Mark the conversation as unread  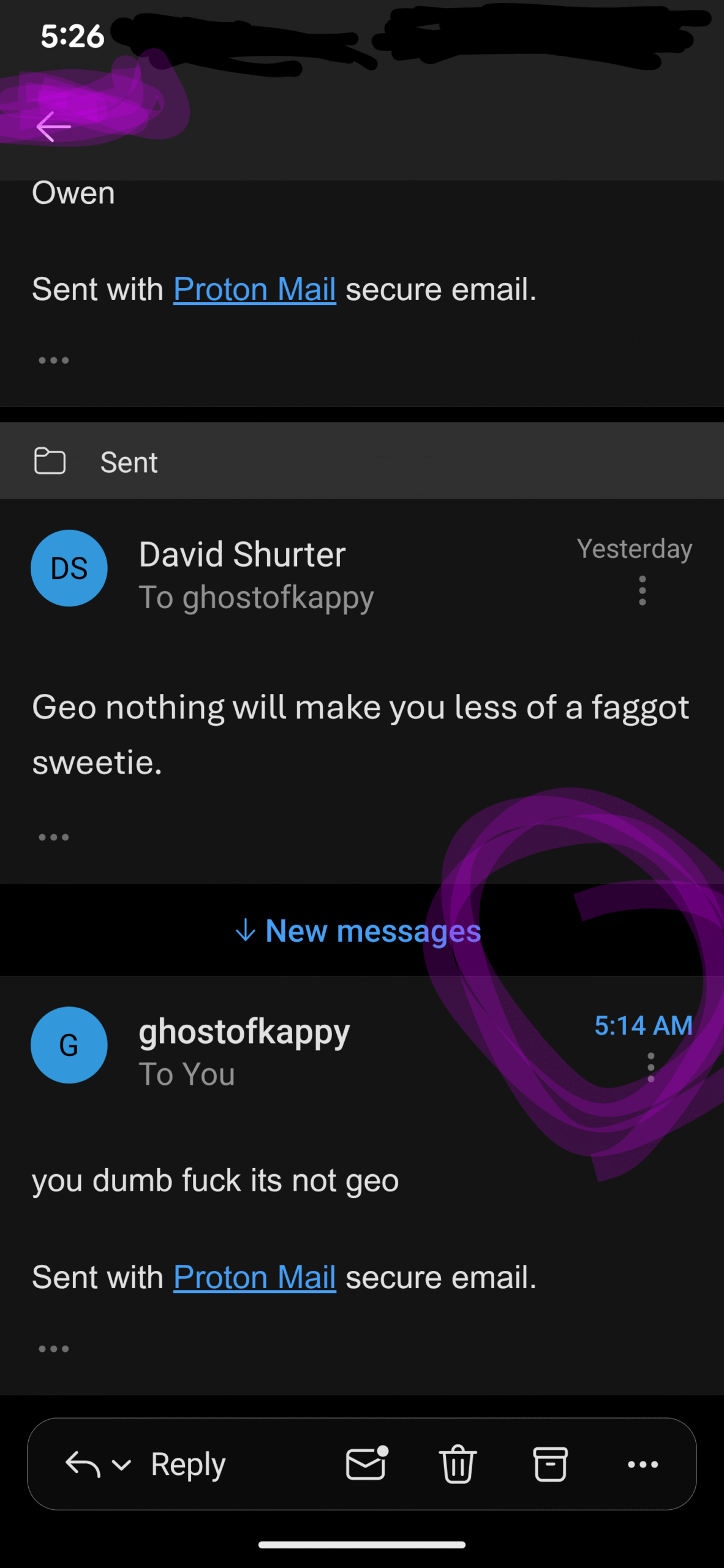pyautogui.click(x=366, y=1464)
